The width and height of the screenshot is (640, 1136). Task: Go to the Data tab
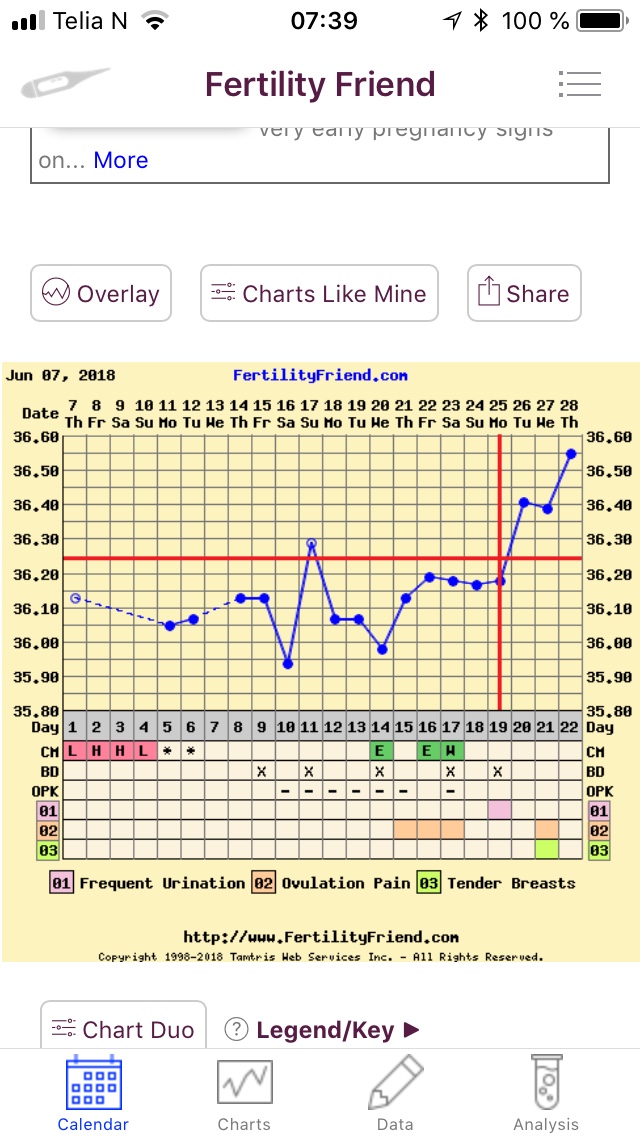[395, 1094]
